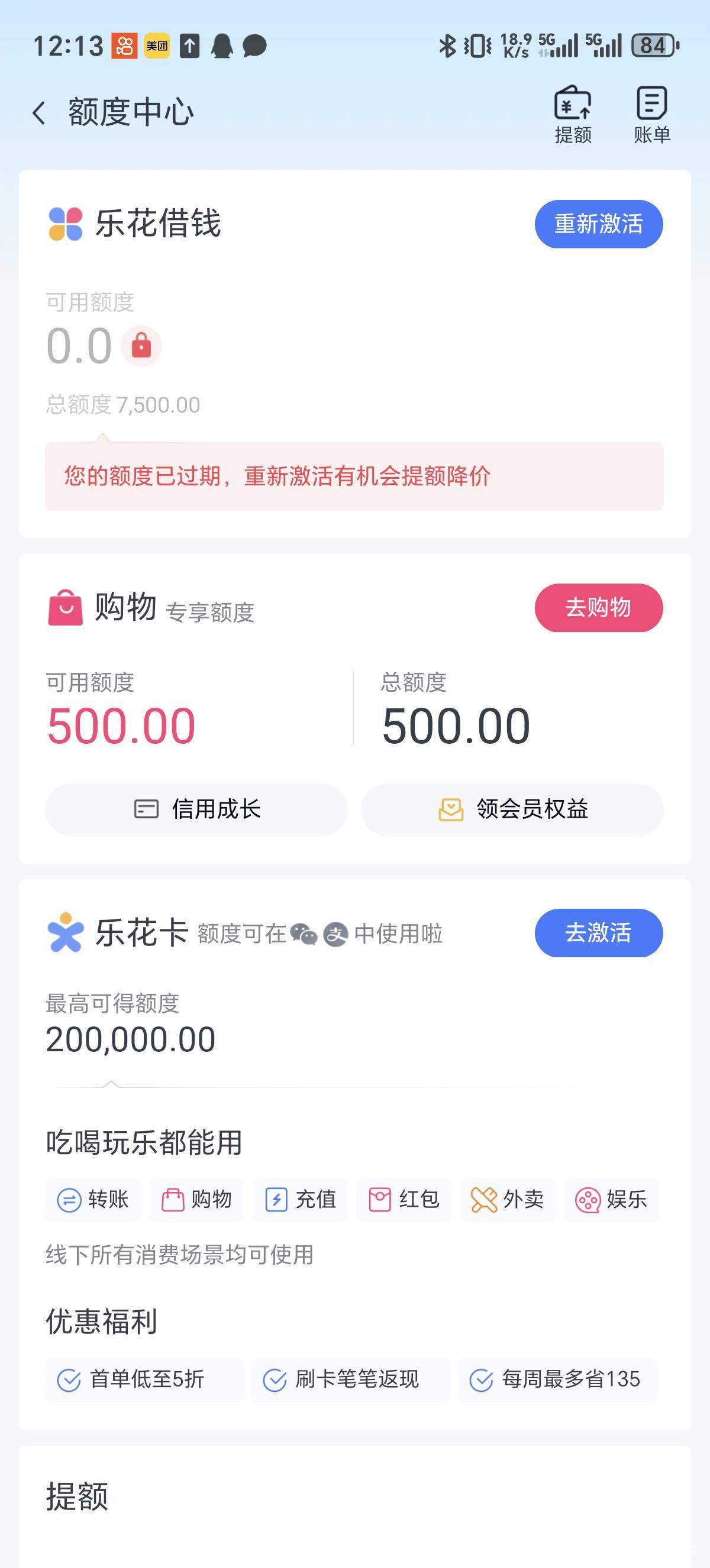Open the 提额 option in the top bar
This screenshot has height=1568, width=710.
(572, 115)
